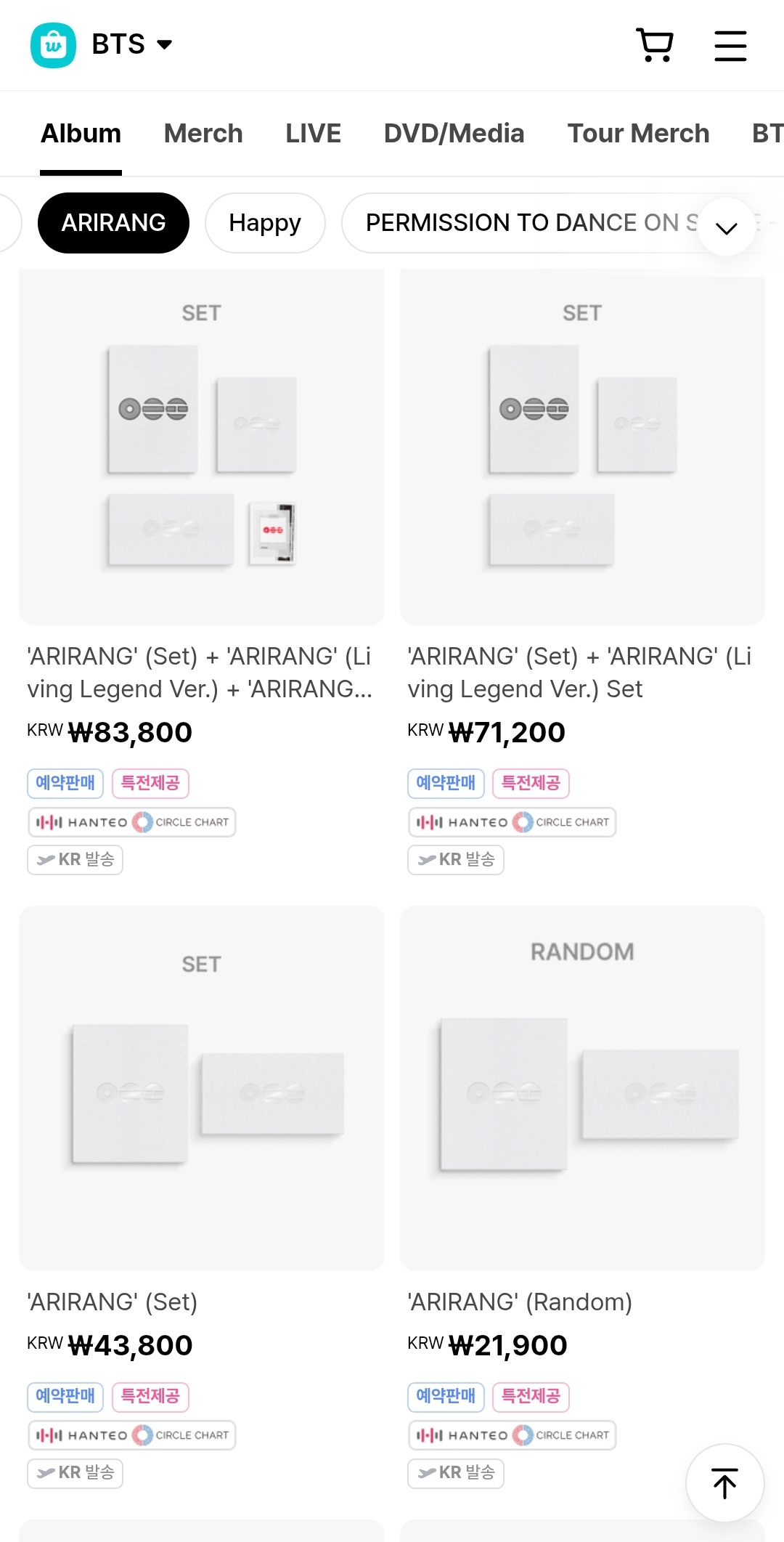Image resolution: width=784 pixels, height=1542 pixels.
Task: Select the ARIRANG filter chip
Action: point(113,223)
